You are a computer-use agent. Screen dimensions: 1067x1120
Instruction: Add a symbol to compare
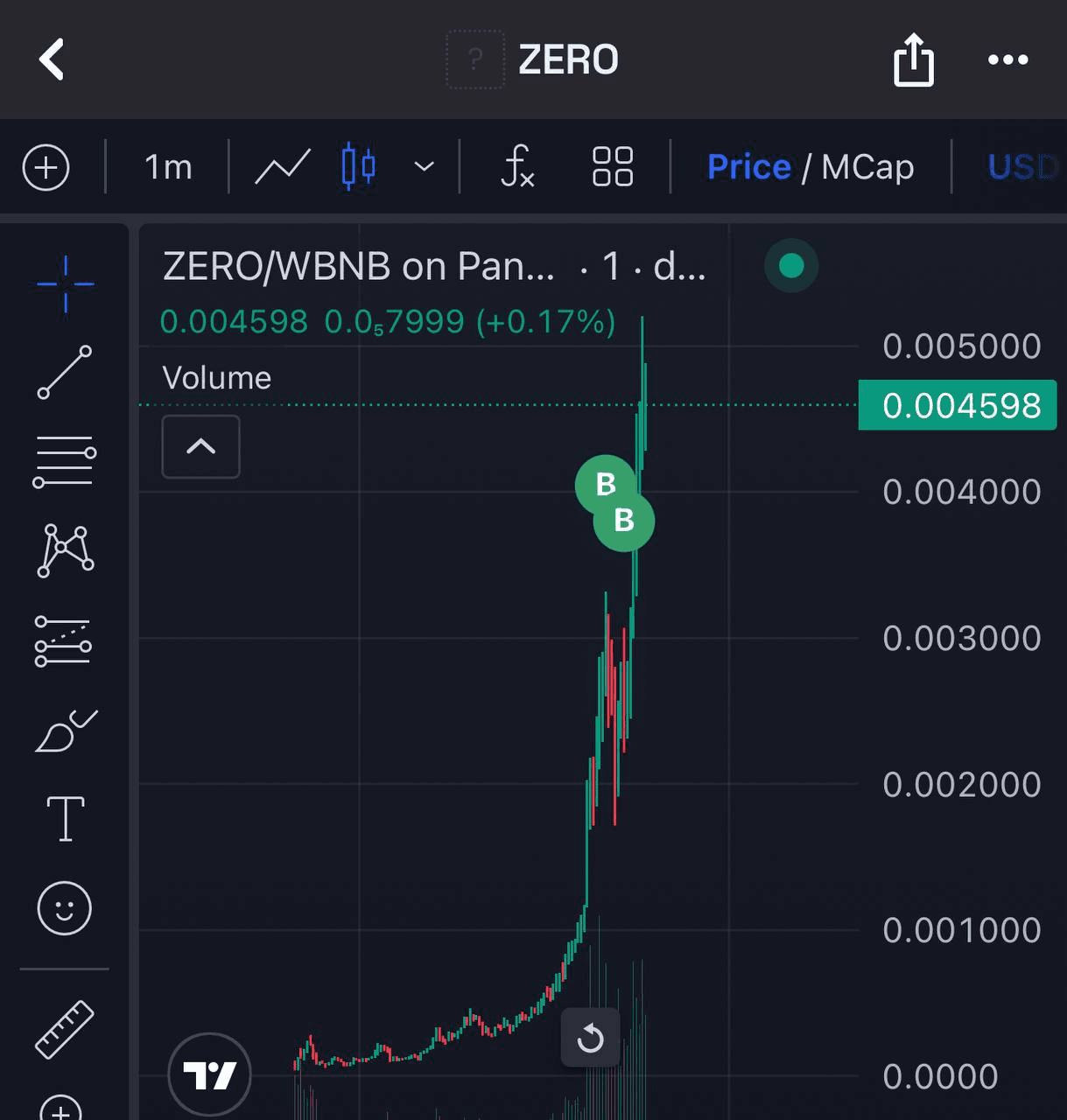click(46, 167)
